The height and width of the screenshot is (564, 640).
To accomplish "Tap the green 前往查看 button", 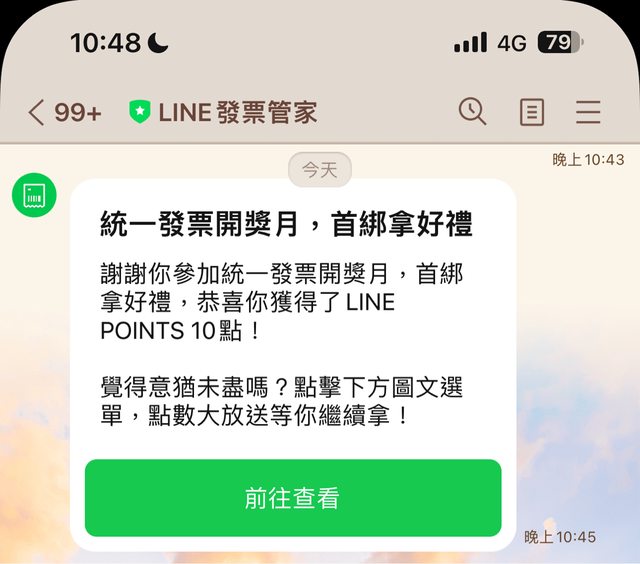I will 292,498.
